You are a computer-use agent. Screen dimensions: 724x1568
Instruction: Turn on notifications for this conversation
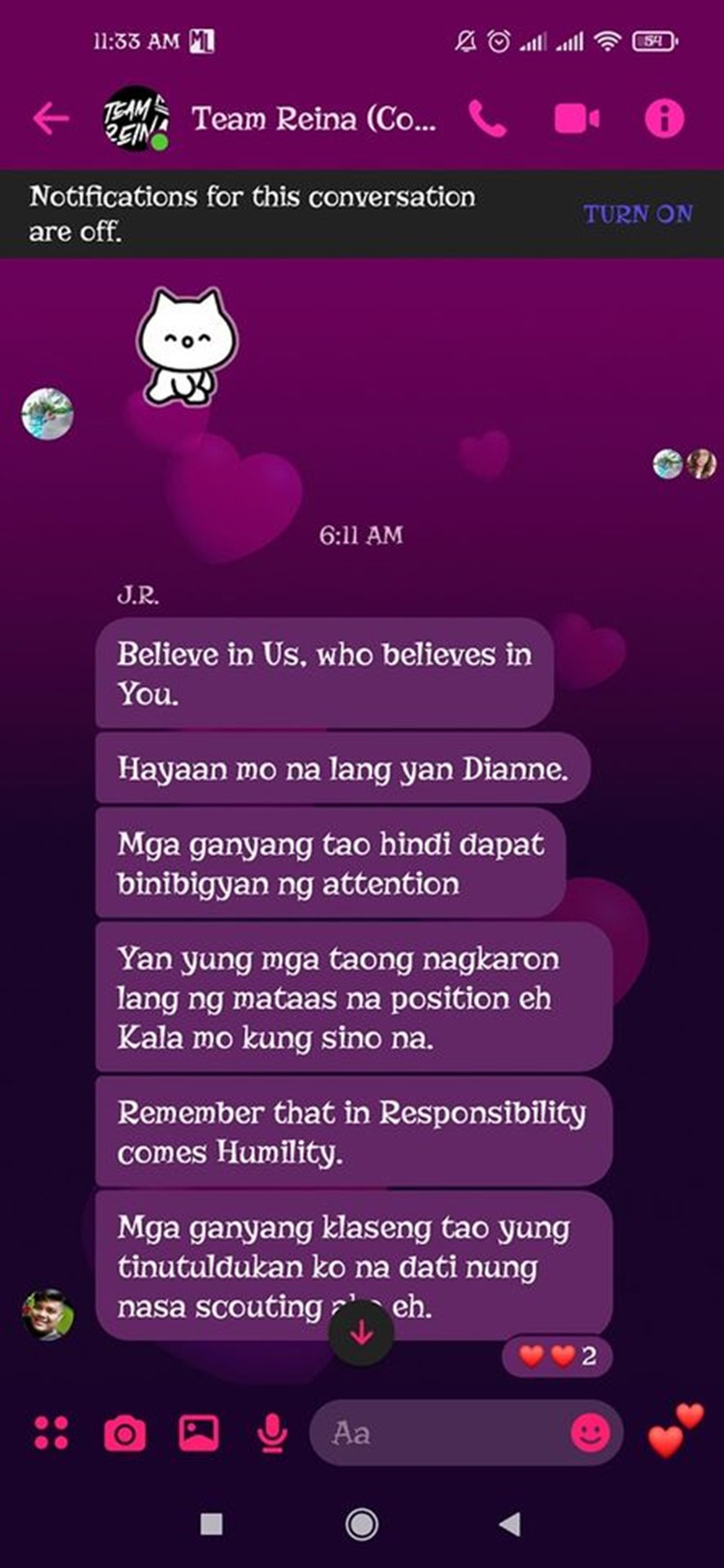637,214
